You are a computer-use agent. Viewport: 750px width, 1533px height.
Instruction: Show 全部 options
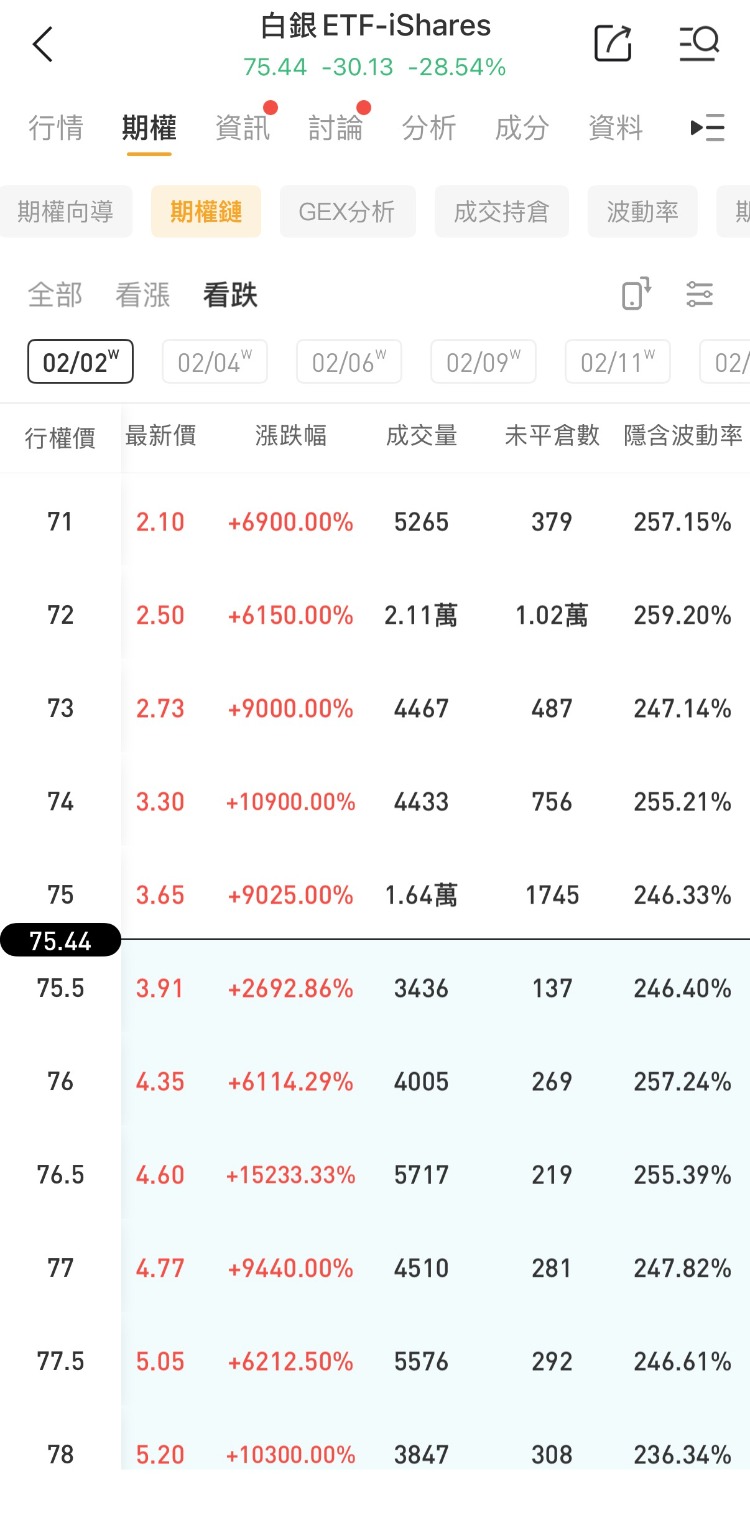[x=55, y=295]
